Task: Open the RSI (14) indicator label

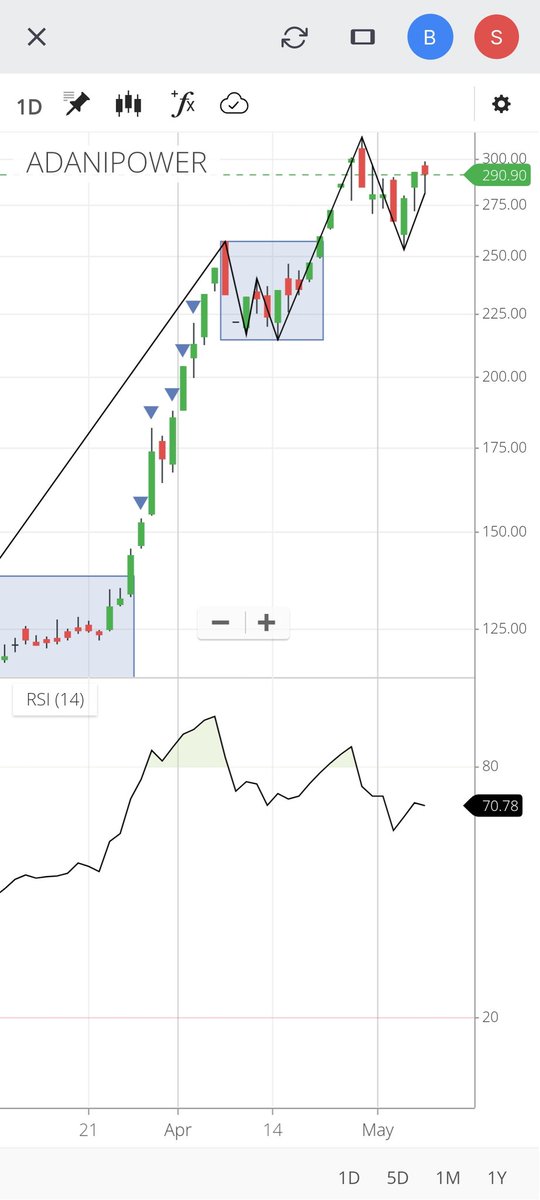Action: (x=55, y=699)
